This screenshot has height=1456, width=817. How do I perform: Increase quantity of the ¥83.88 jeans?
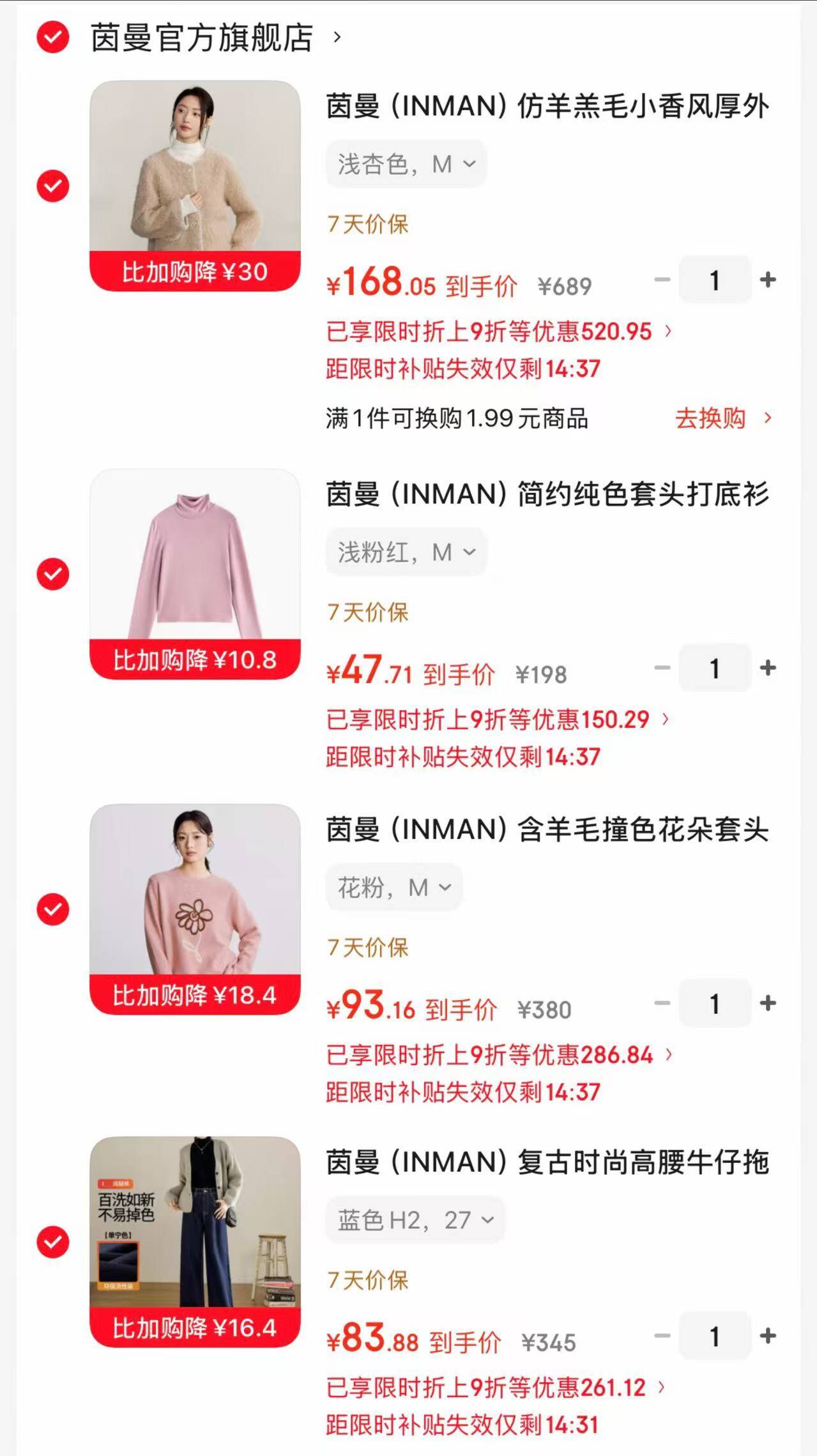pyautogui.click(x=768, y=1336)
